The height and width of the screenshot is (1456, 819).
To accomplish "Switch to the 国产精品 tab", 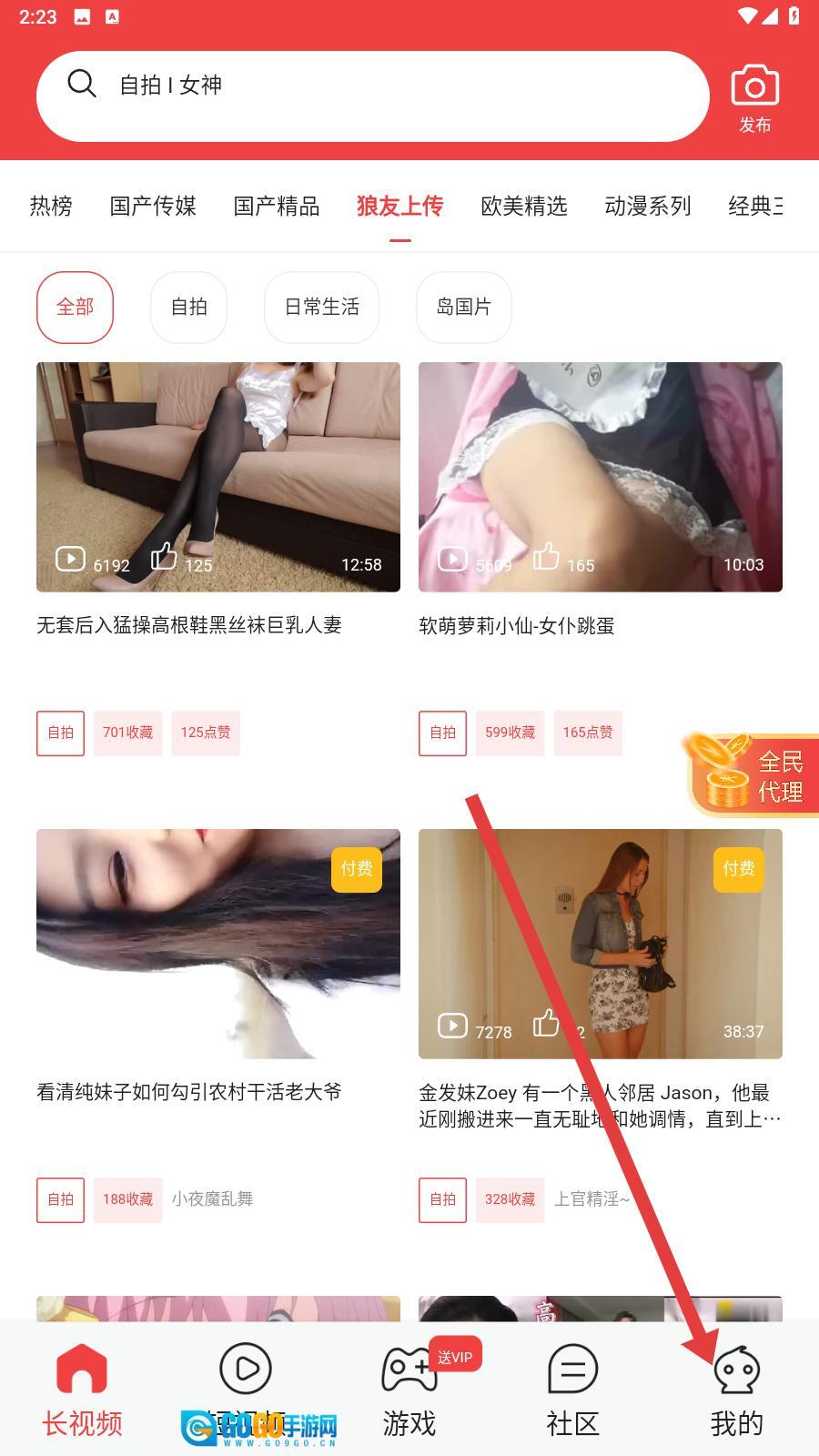I will [277, 207].
